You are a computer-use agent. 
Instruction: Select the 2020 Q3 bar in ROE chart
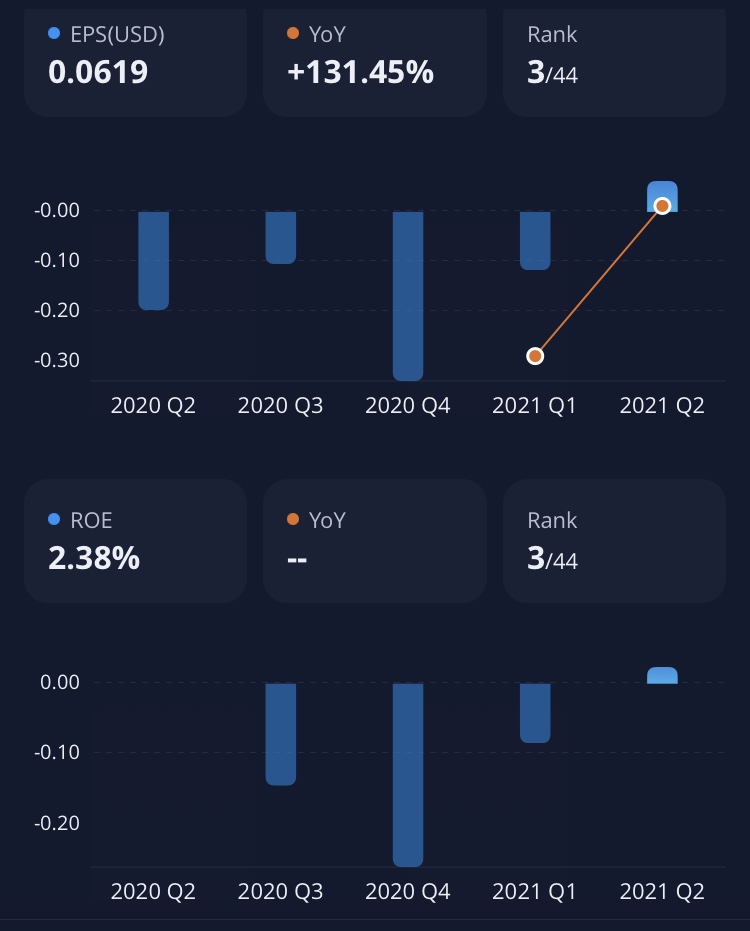[280, 733]
